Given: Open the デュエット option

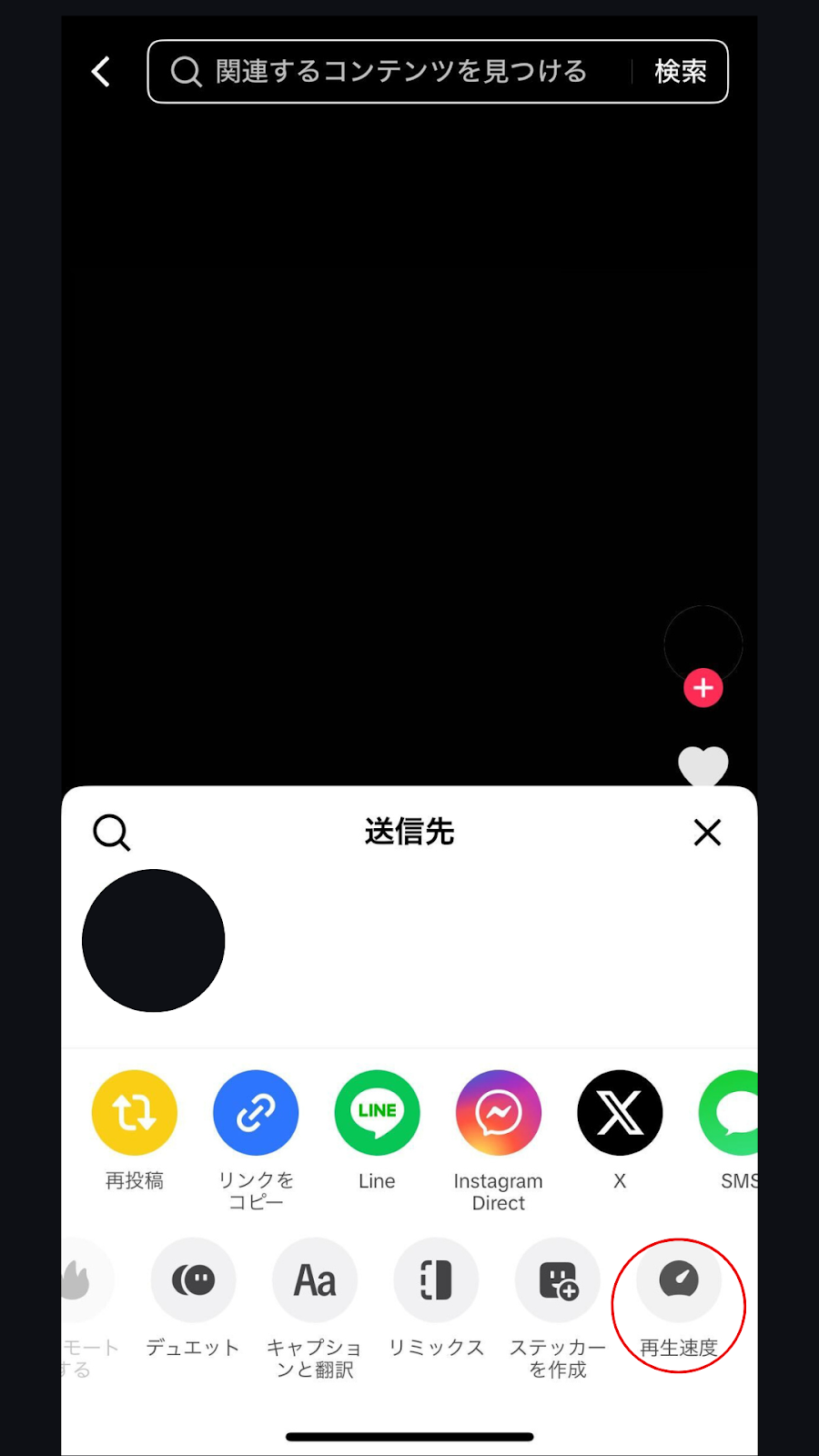Looking at the screenshot, I should click(193, 1279).
